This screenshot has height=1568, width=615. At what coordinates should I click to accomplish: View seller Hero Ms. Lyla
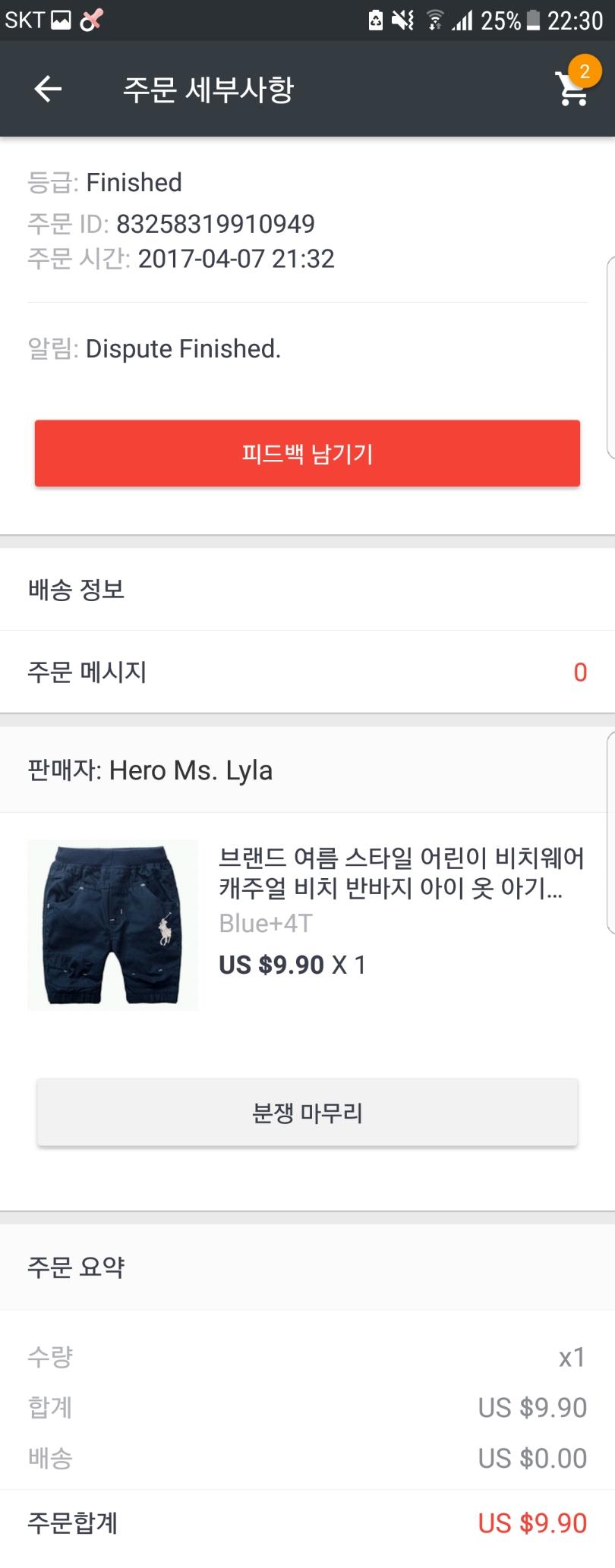[307, 770]
